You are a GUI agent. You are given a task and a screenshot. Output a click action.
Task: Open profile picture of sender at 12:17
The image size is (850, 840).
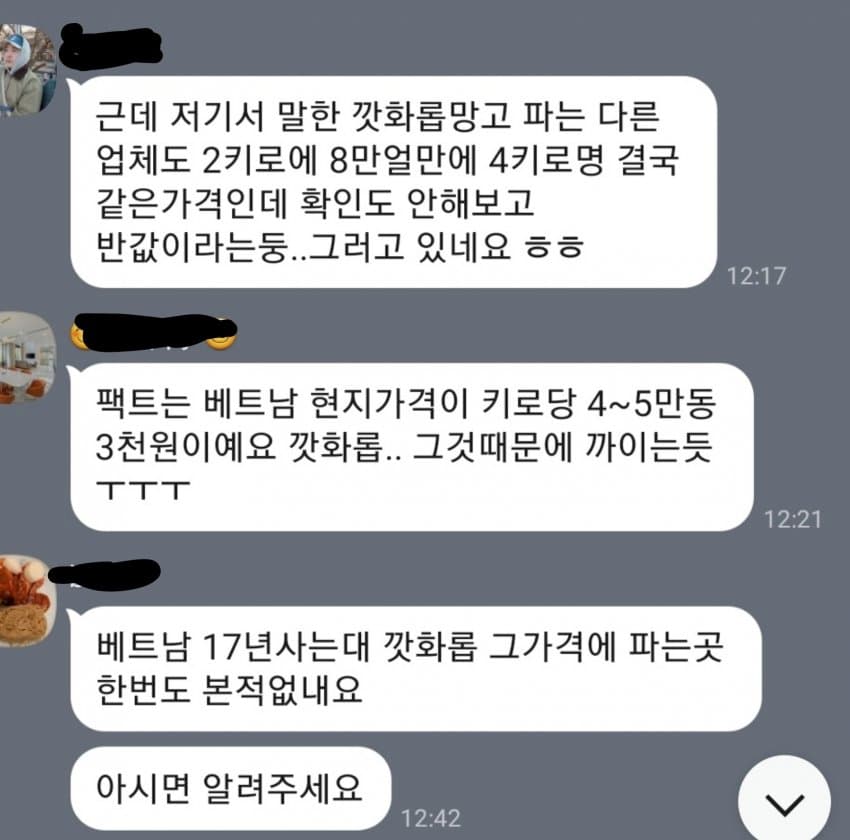(x=27, y=70)
